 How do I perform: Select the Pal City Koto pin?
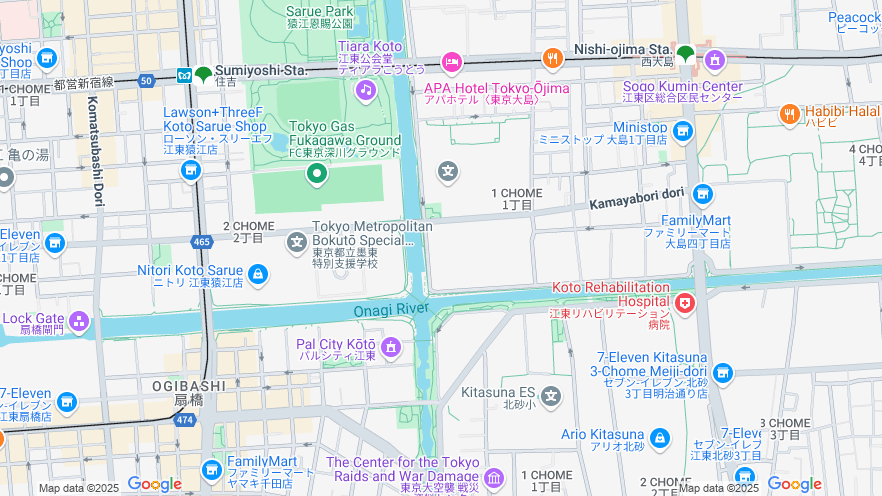(391, 348)
